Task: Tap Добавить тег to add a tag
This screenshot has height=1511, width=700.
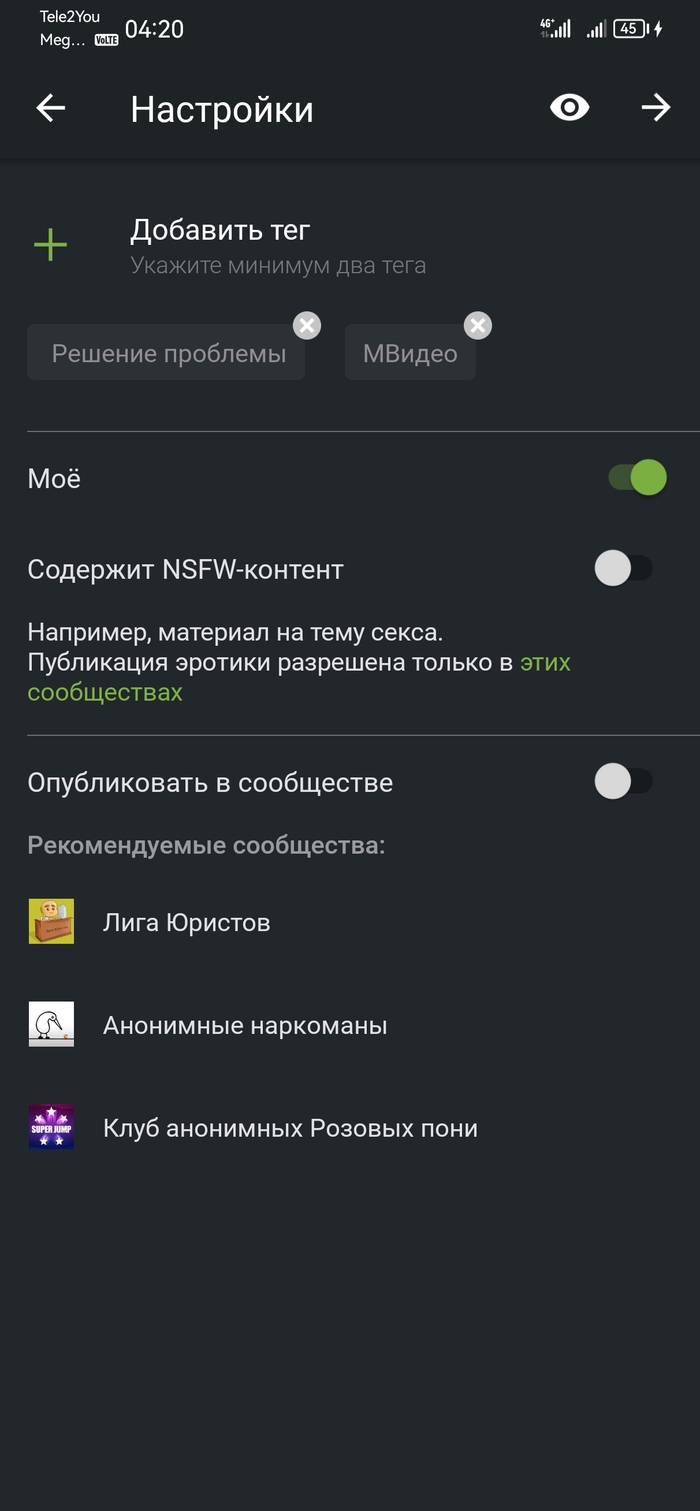Action: tap(220, 231)
